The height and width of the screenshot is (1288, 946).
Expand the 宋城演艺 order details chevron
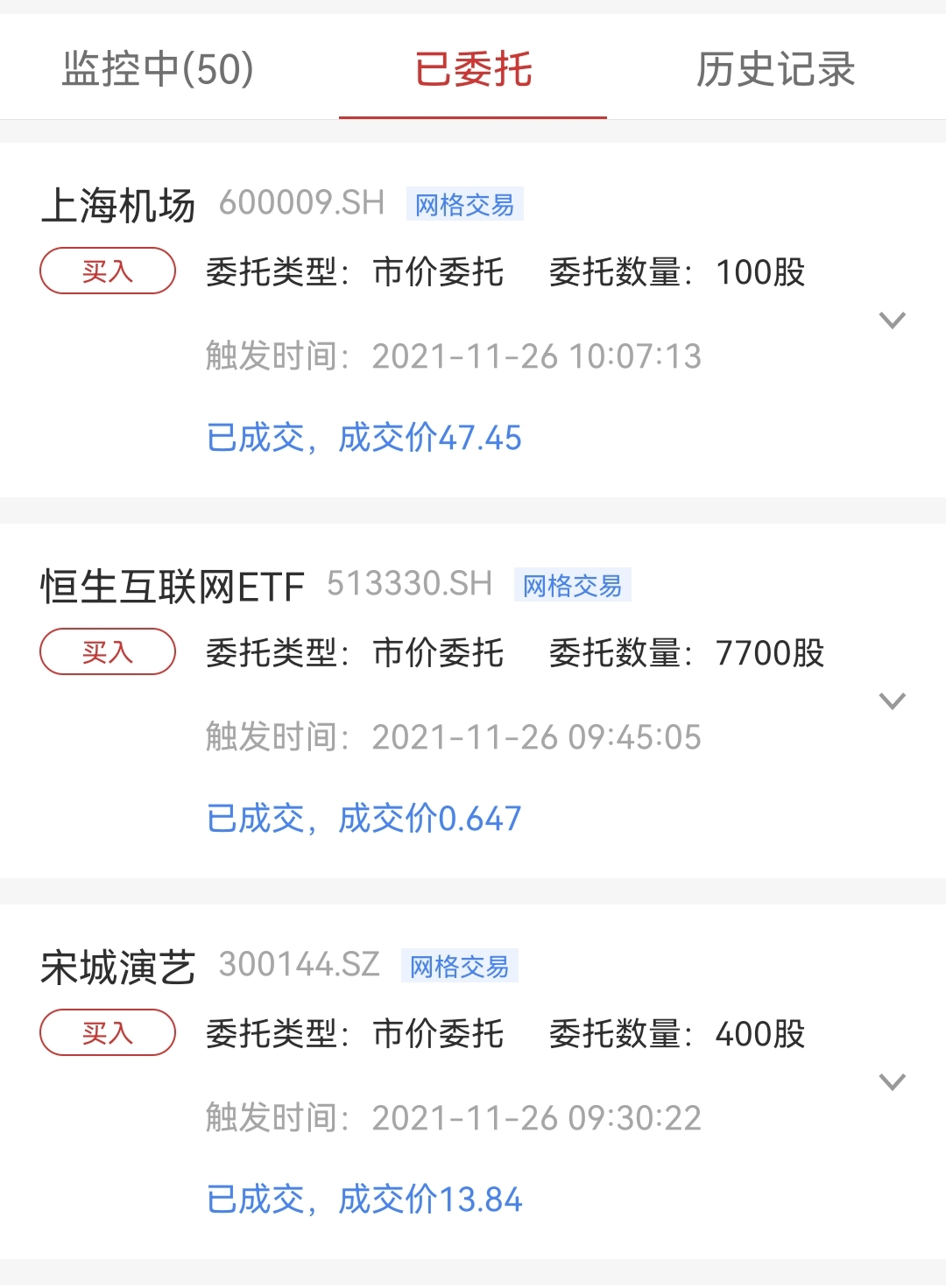pos(892,1082)
